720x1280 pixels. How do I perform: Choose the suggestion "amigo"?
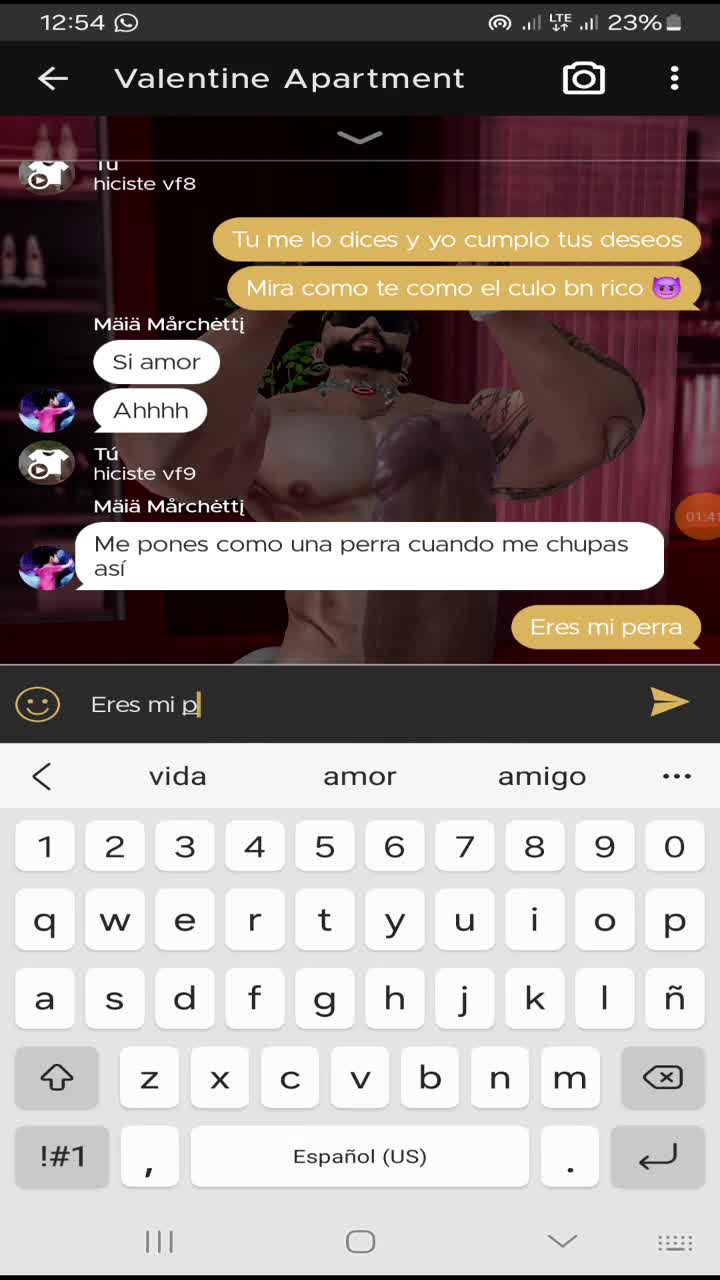point(542,776)
